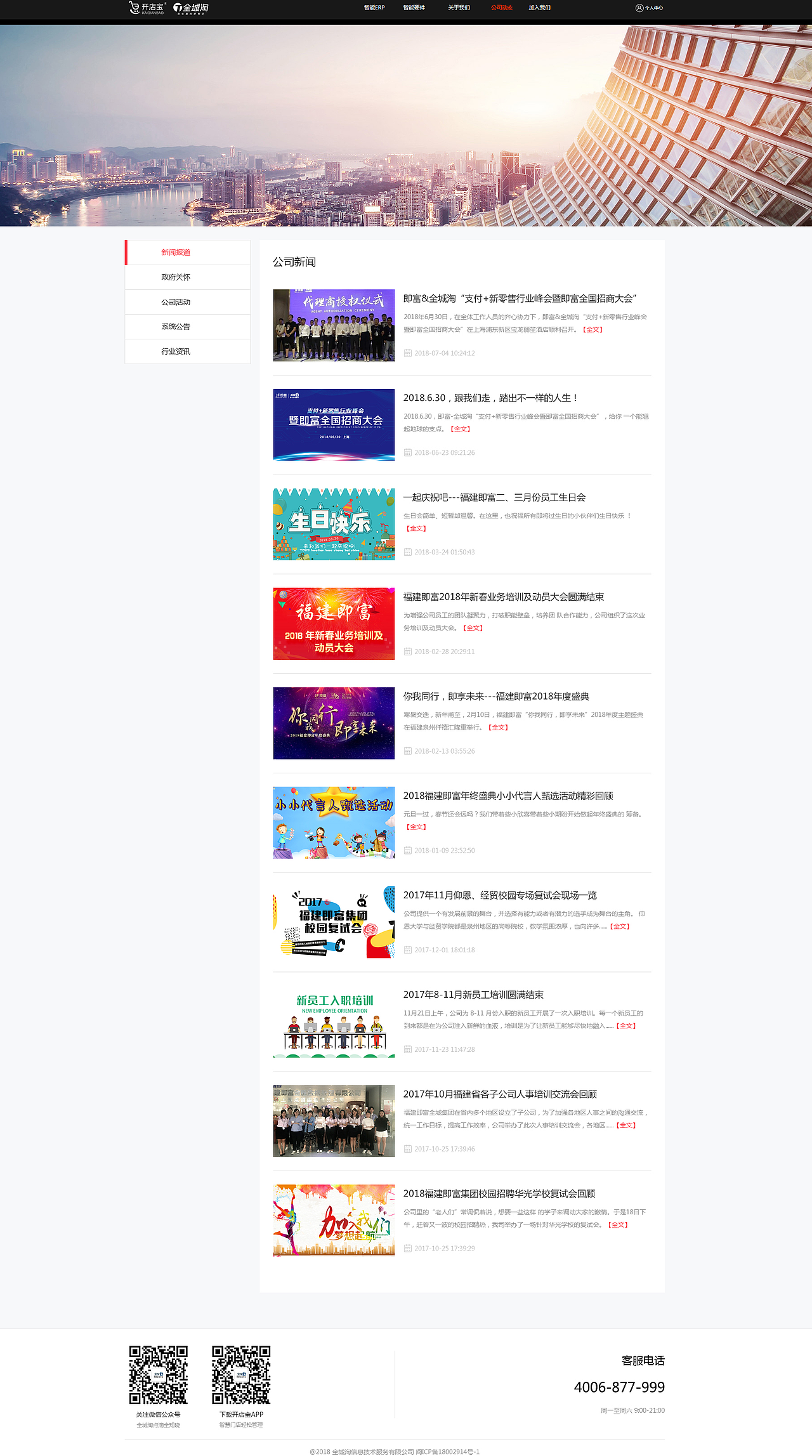Tap 全文 link under 2018.6.30 article
Screen dimensions: 812x1456
(x=461, y=430)
